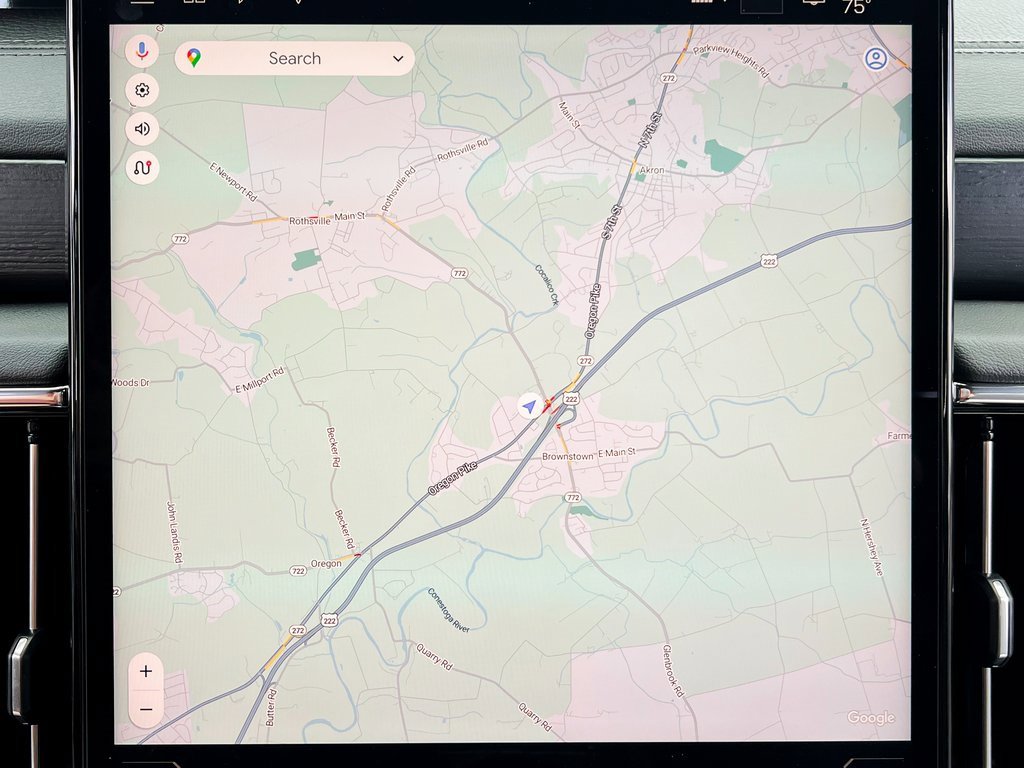Zoom in on the map
This screenshot has height=768, width=1024.
[x=146, y=672]
